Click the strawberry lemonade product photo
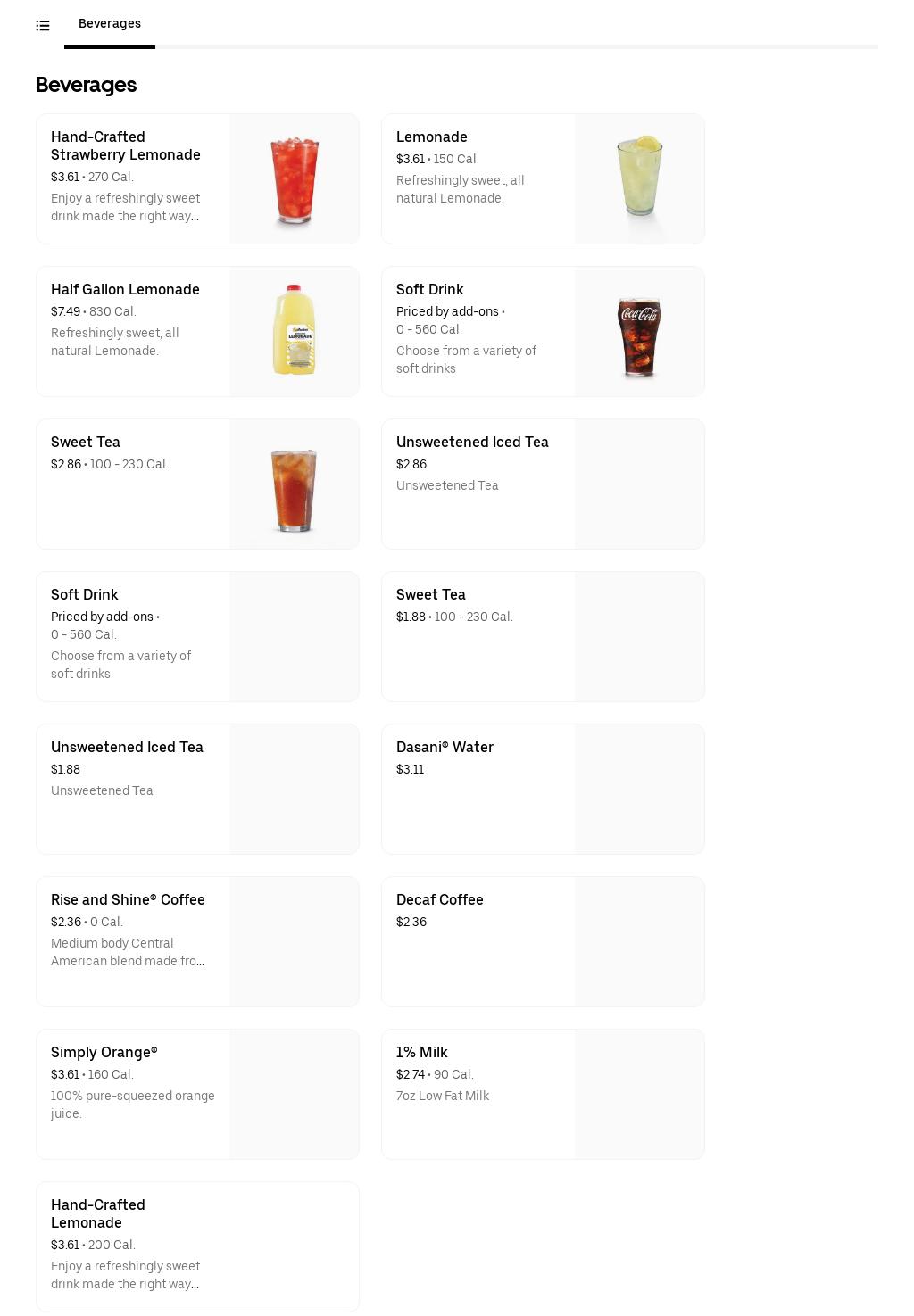This screenshot has width=914, height=1316. pos(294,178)
